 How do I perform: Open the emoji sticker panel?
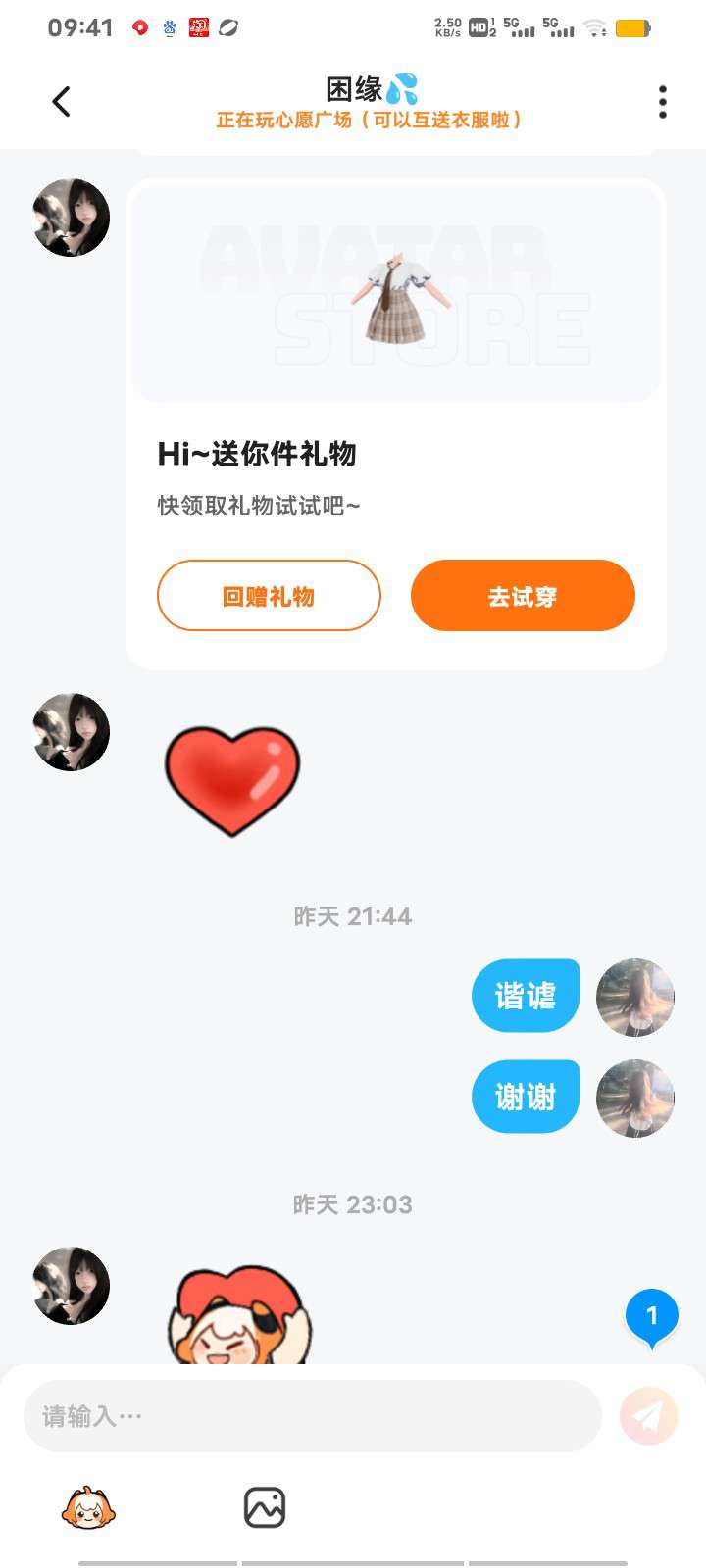pos(88,1507)
